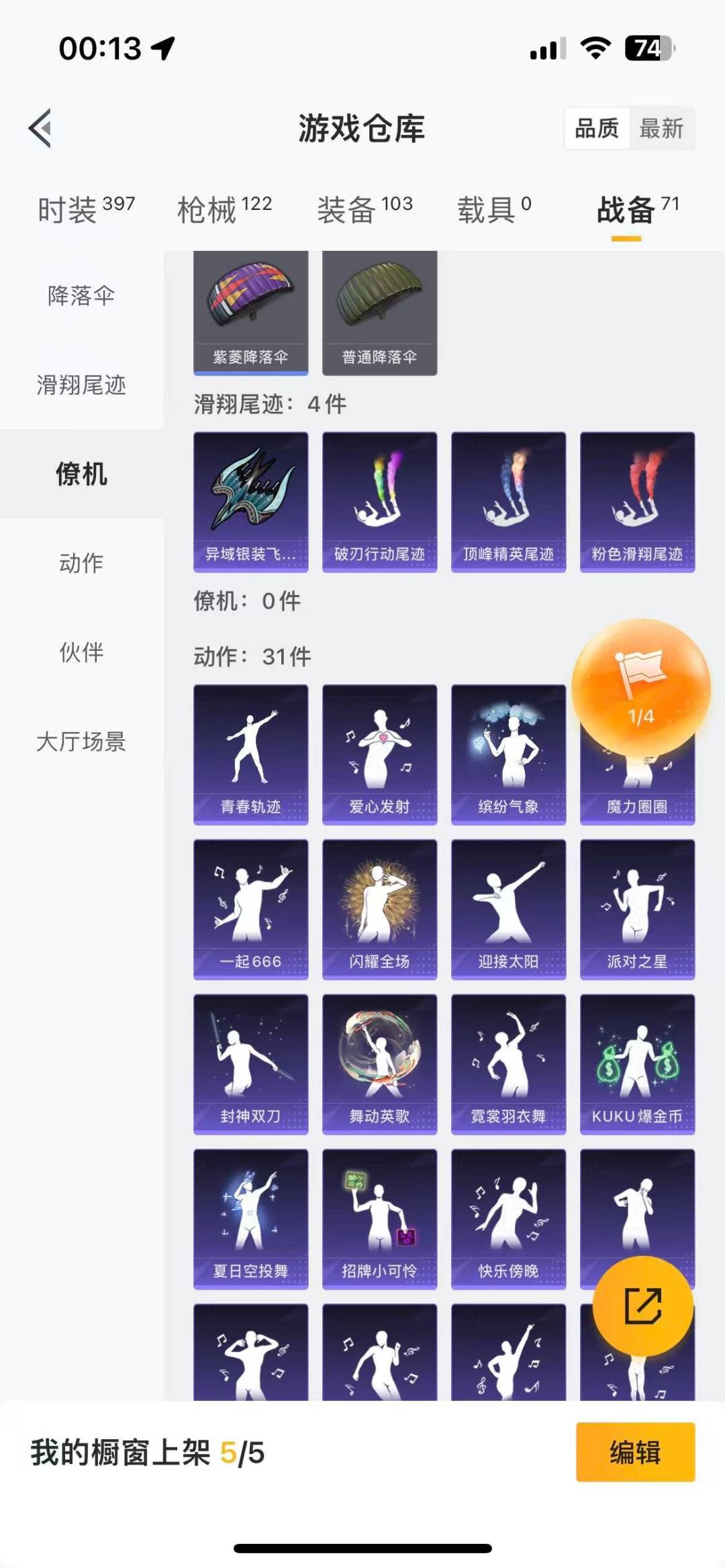The image size is (725, 1568).
Task: Sort by 品质
Action: tap(596, 127)
